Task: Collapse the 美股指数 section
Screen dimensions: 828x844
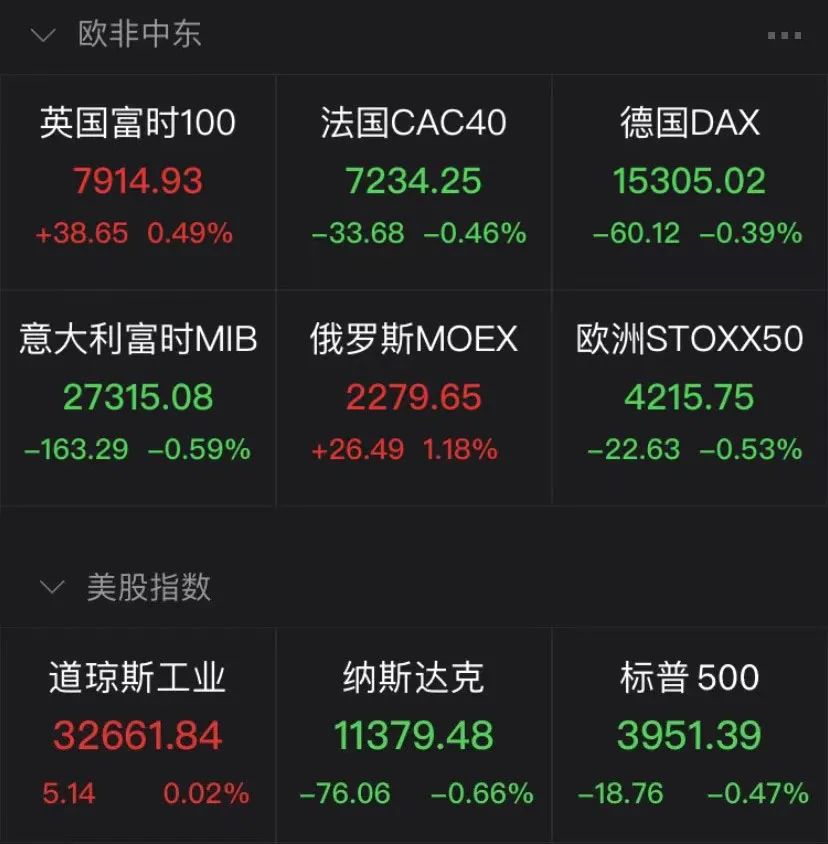Action: pos(51,587)
